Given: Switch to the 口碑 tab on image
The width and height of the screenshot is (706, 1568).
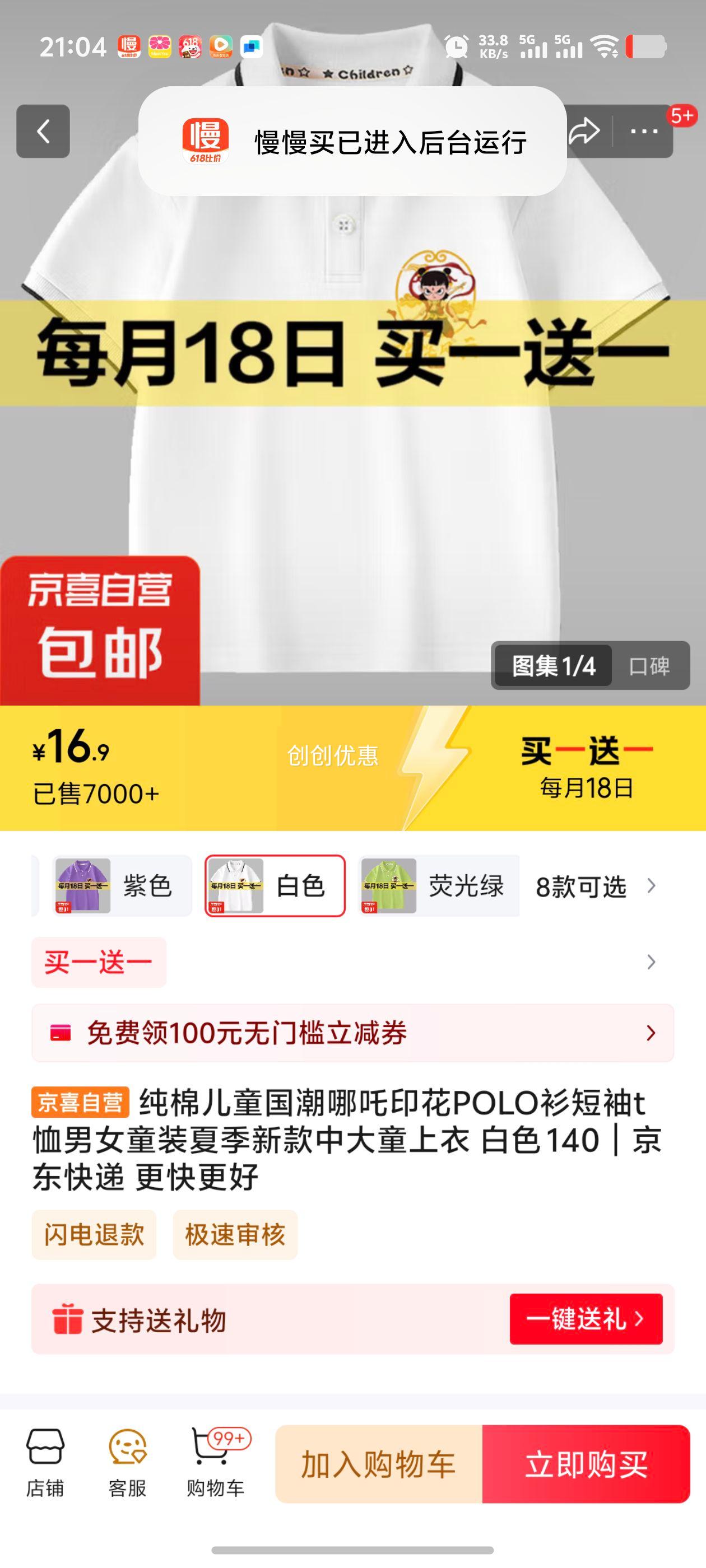Looking at the screenshot, I should [x=649, y=666].
